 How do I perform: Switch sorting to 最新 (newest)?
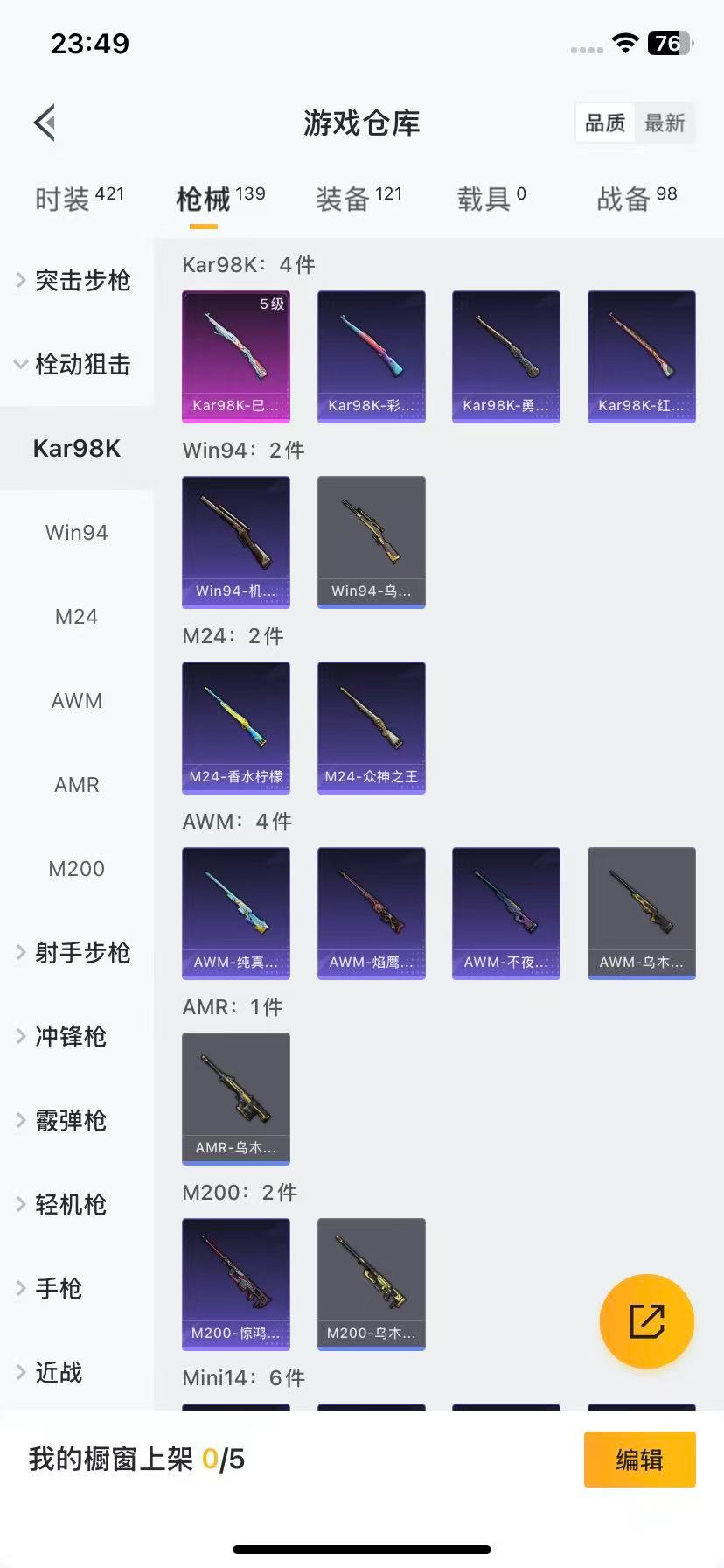coord(665,122)
